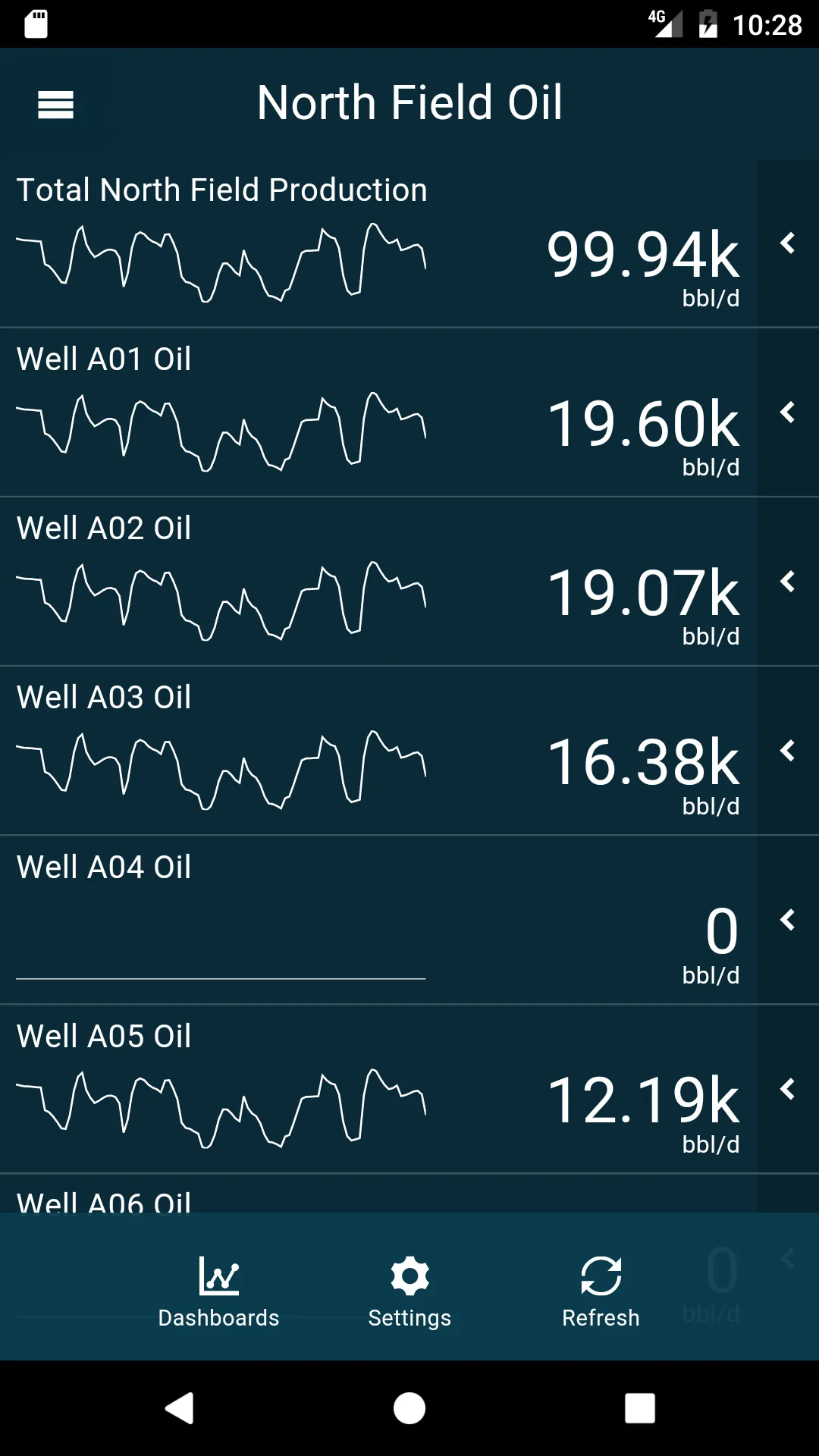The width and height of the screenshot is (819, 1456).
Task: Expand the chevron on Well A02 Oil
Action: pos(788,582)
